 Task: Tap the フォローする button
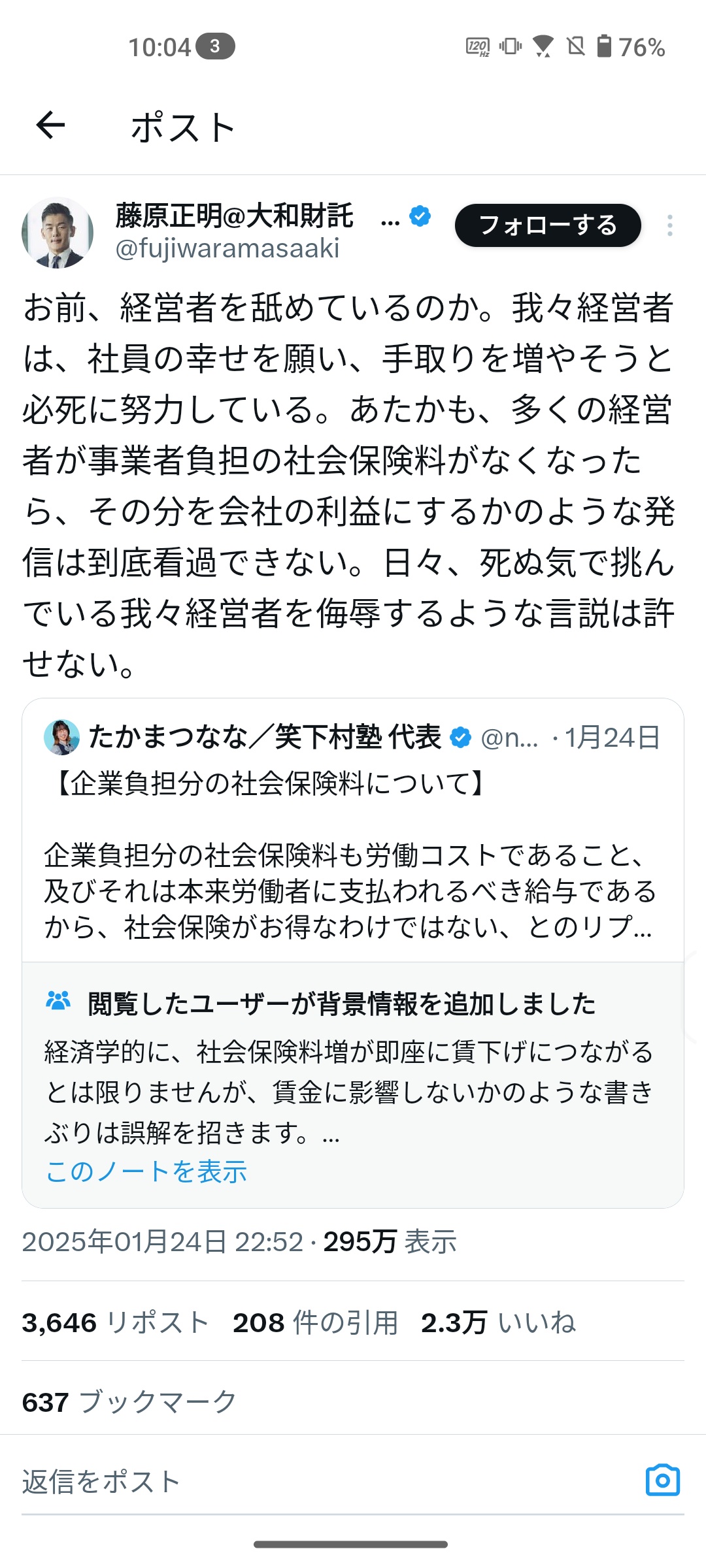click(x=548, y=225)
